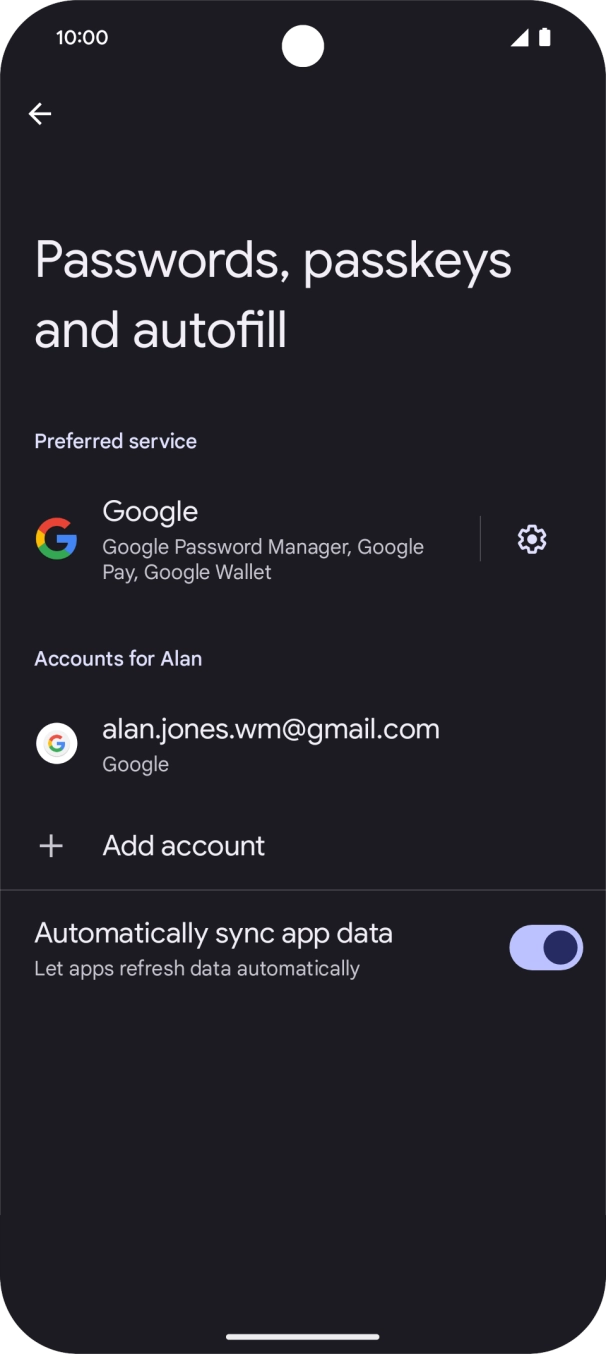
Task: Open the alan.jones.wm@gmail.com account
Action: (x=303, y=744)
